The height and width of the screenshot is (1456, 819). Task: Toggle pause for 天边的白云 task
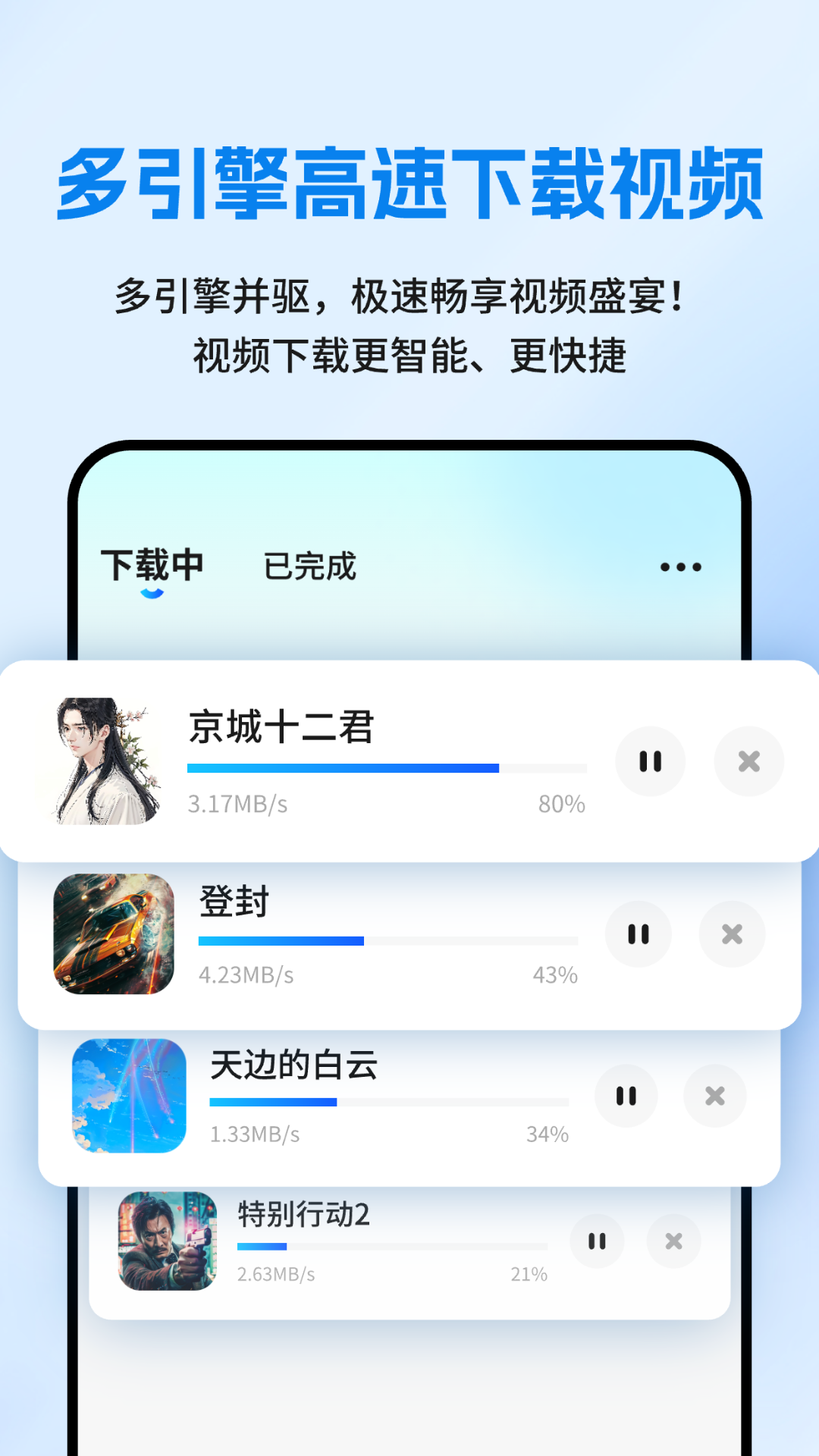tap(626, 1096)
